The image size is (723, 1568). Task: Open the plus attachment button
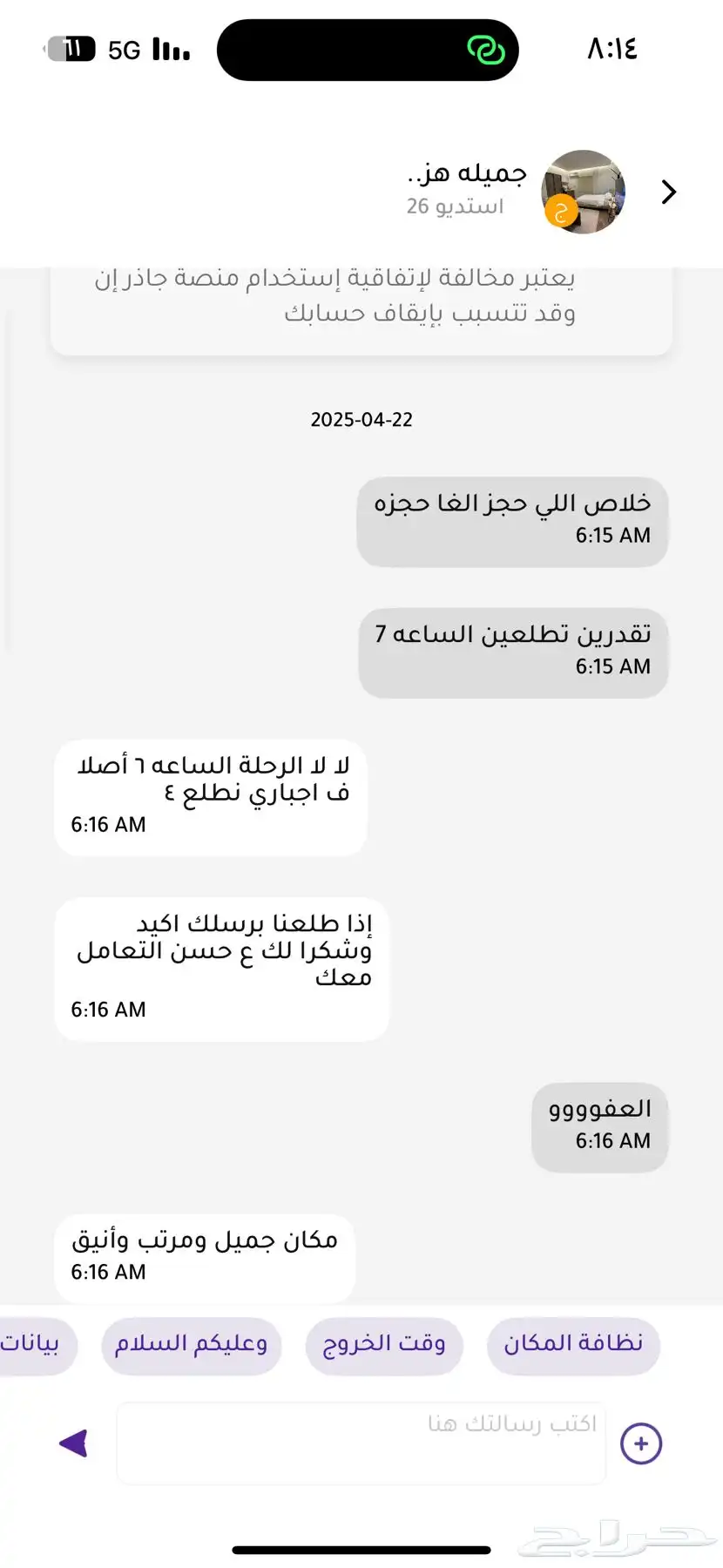641,1443
